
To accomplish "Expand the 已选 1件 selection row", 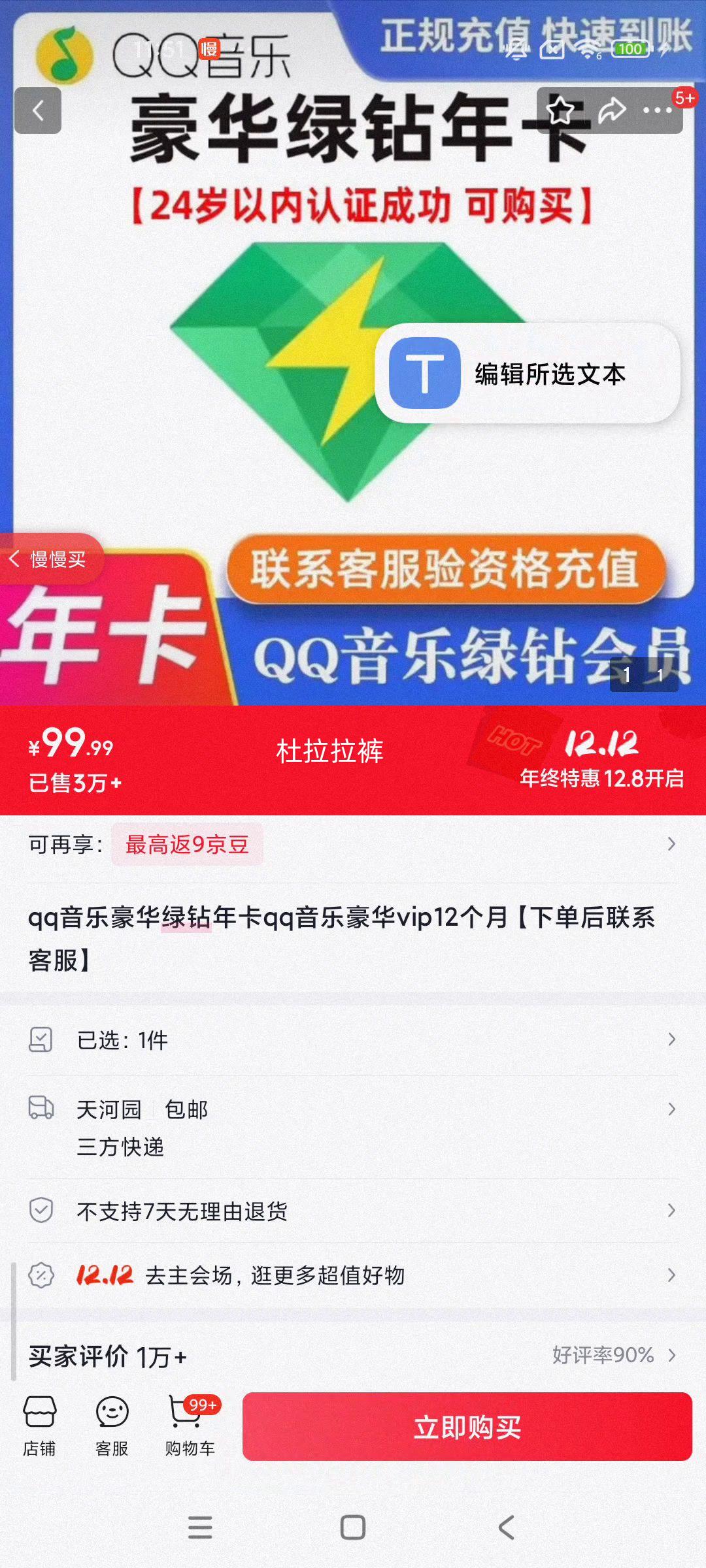I will coord(353,1041).
